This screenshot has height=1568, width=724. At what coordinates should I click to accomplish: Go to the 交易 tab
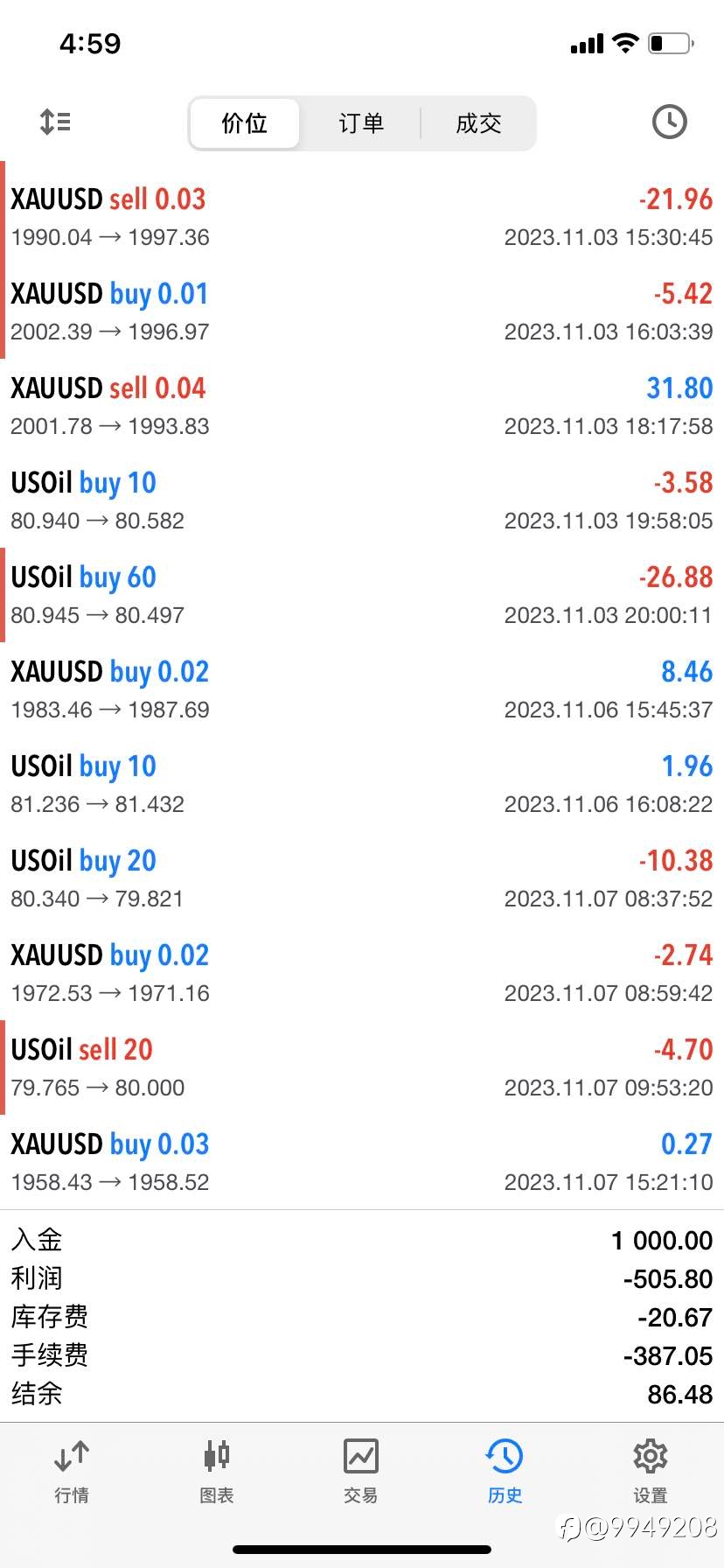361,1471
